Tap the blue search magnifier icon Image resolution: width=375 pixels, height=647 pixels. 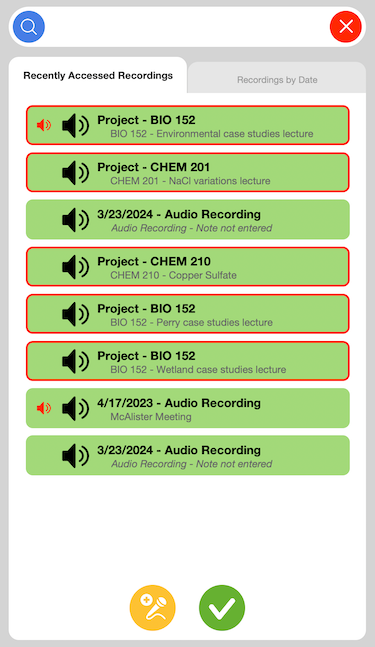point(29,27)
